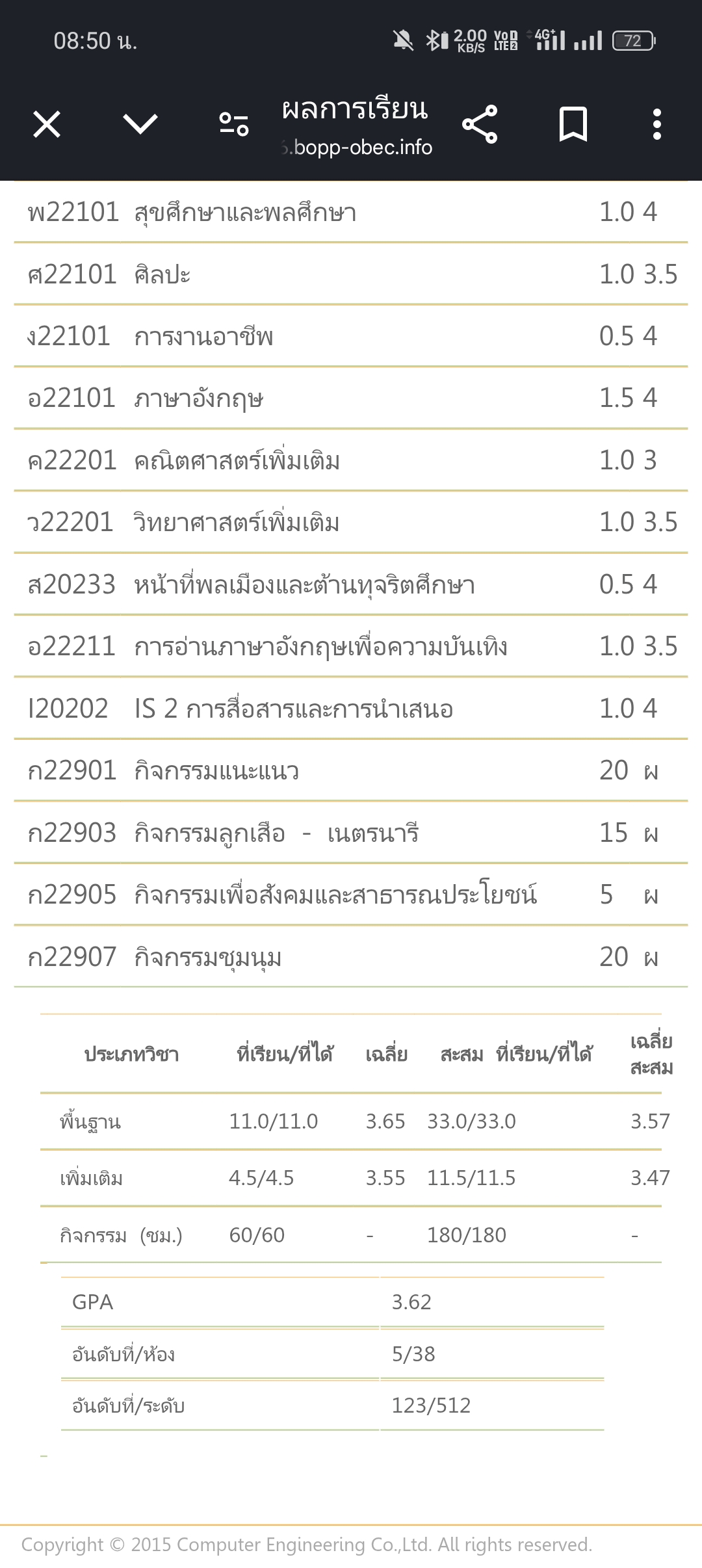Share this grade report page

click(x=480, y=124)
